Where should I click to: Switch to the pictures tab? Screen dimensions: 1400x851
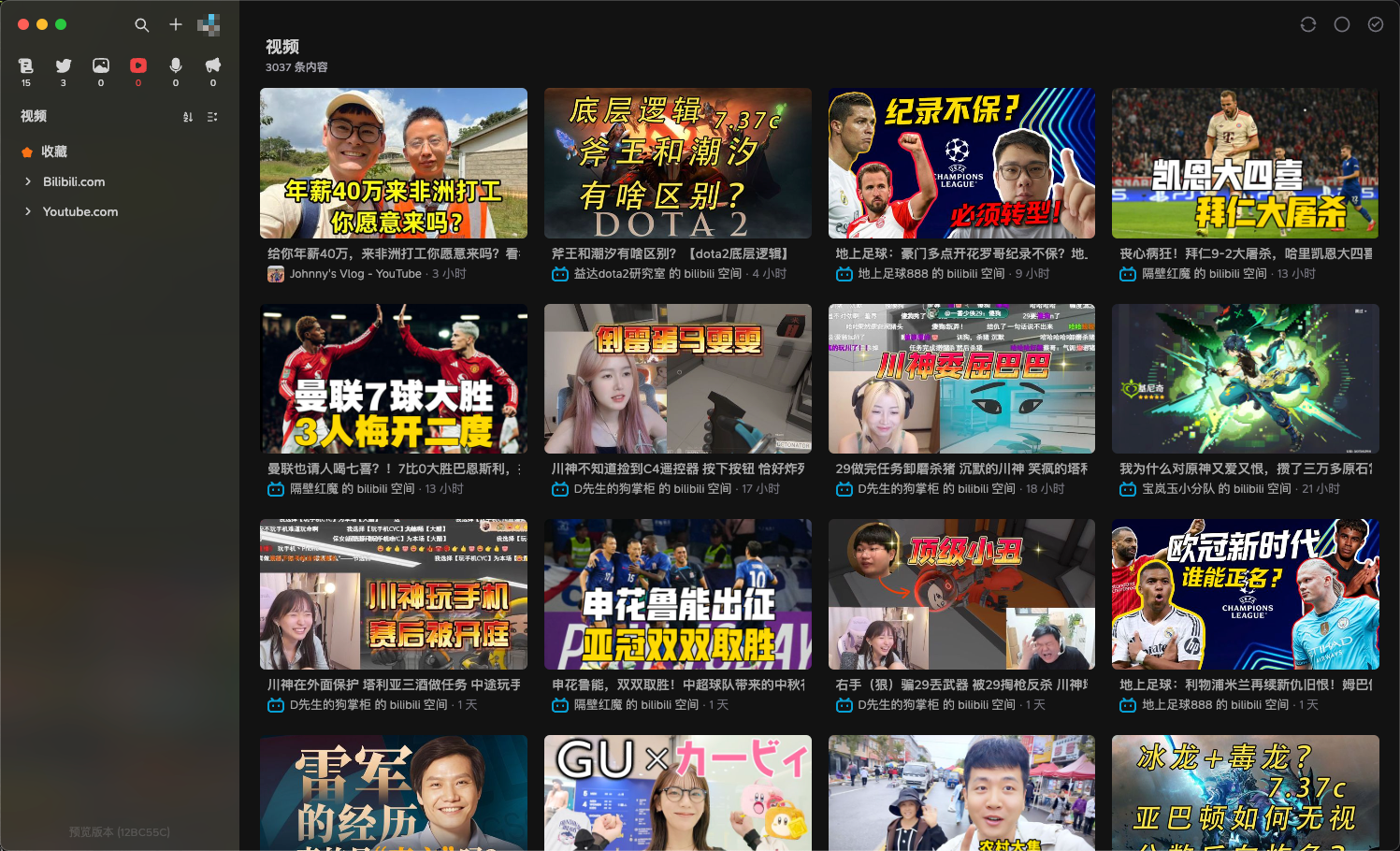click(101, 66)
